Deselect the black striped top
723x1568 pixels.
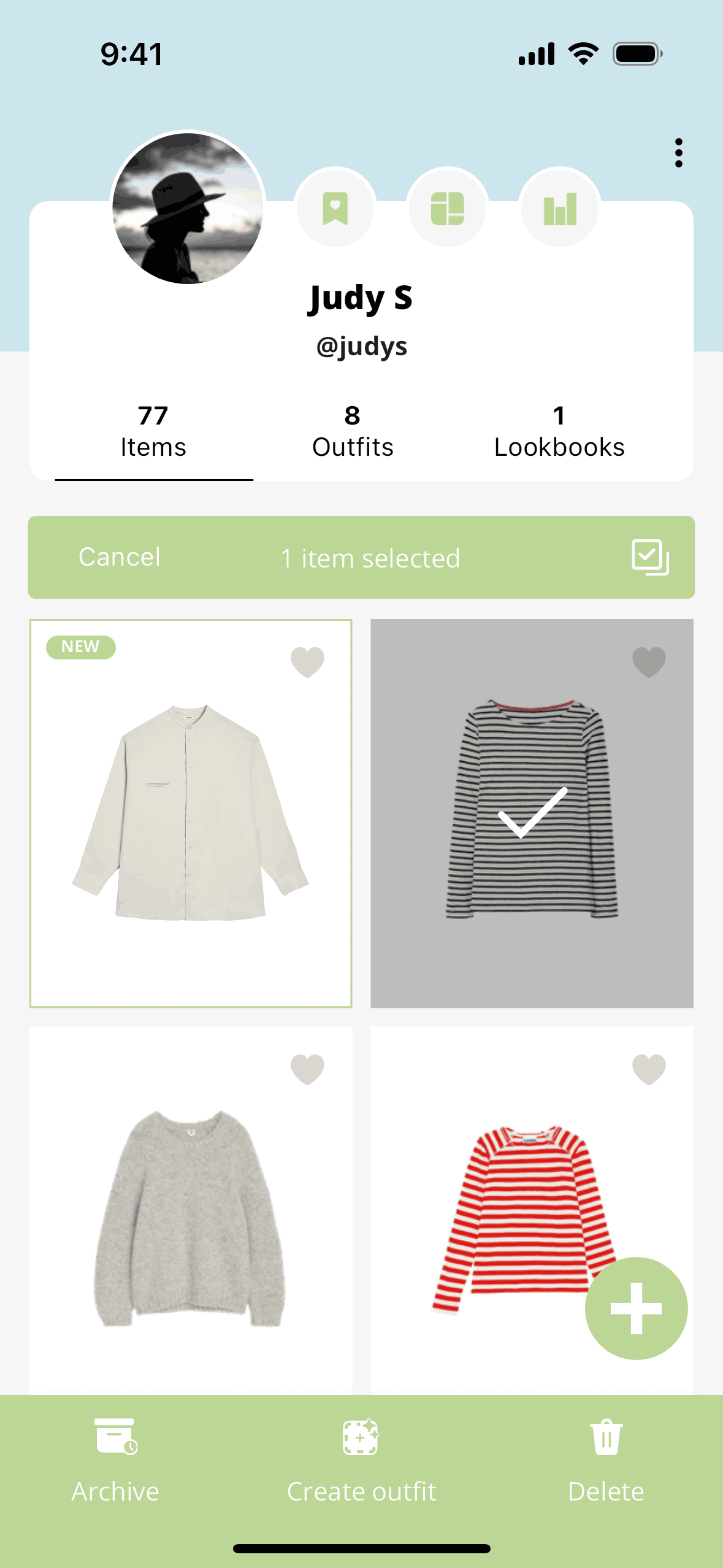[532, 812]
